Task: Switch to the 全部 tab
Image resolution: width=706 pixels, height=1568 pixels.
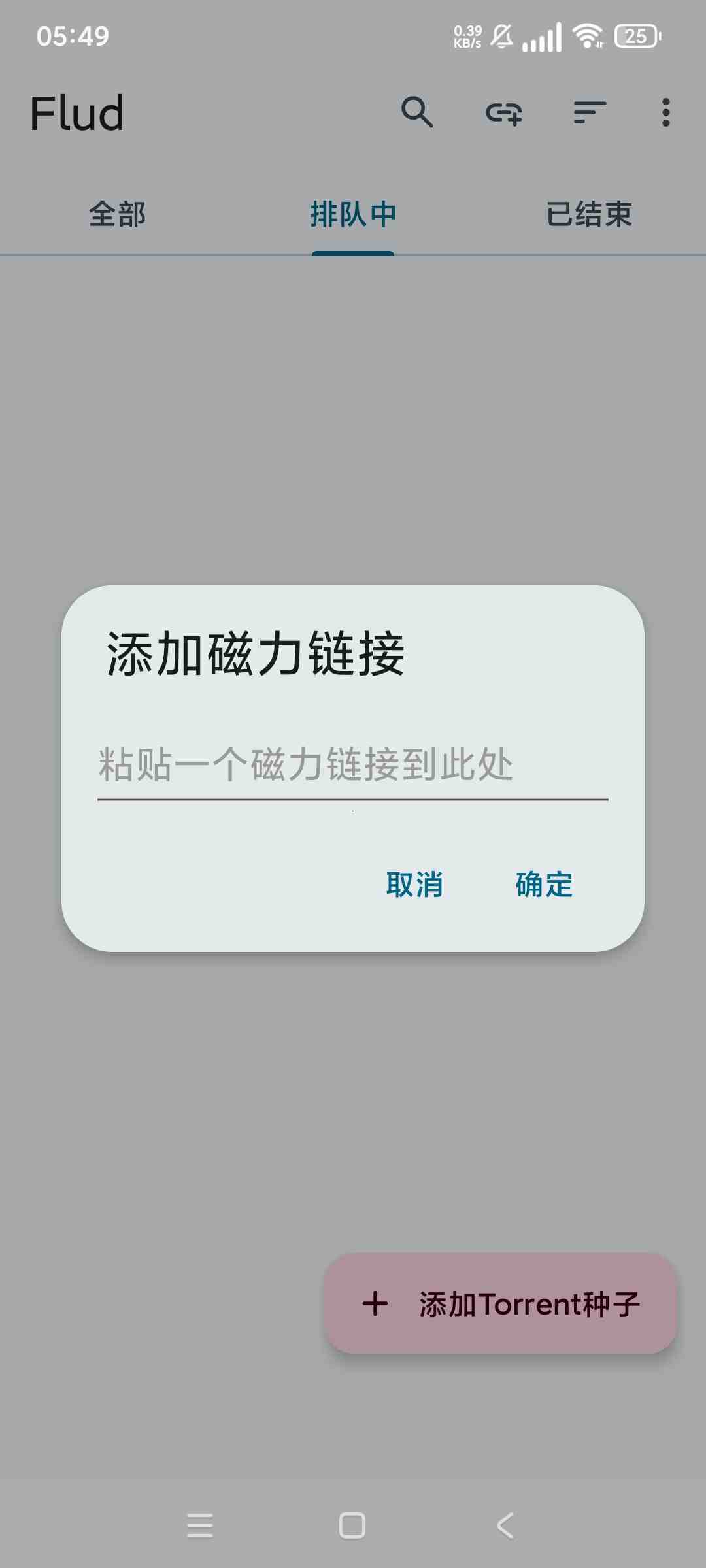Action: (x=118, y=214)
